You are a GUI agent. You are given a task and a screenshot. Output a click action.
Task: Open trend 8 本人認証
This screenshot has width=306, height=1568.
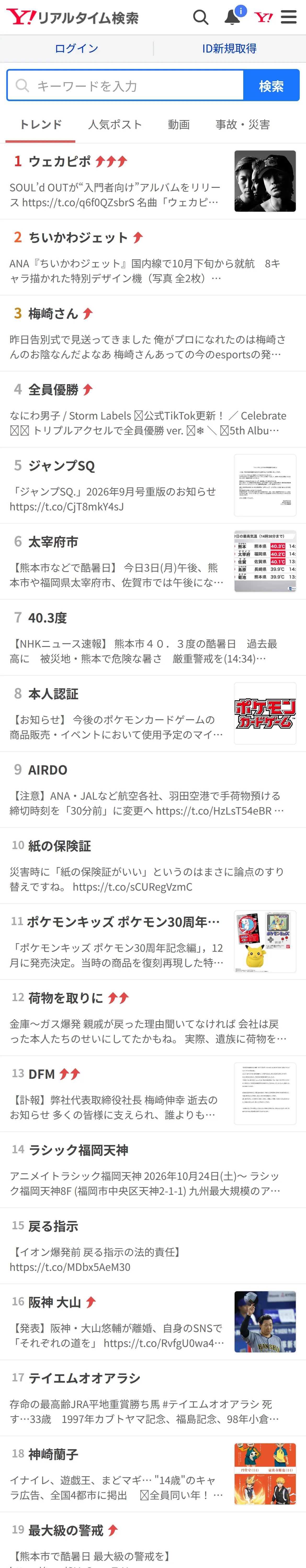tap(153, 713)
